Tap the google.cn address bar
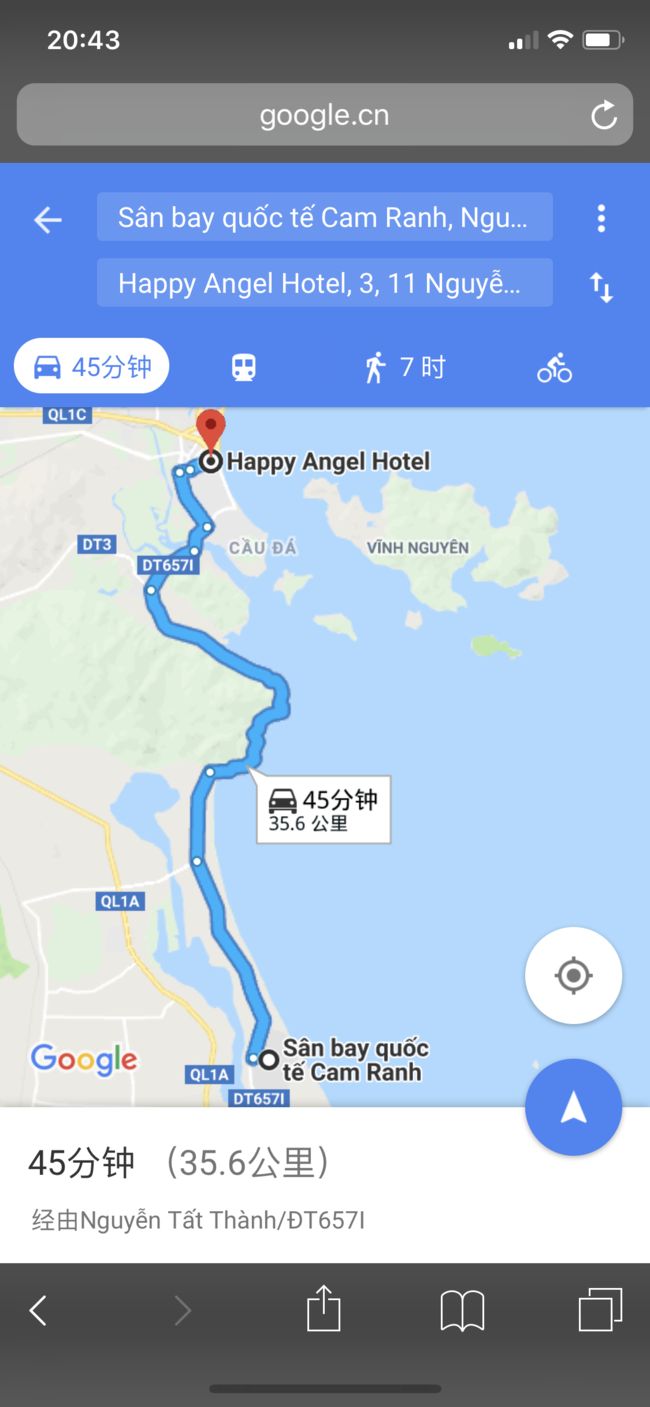 pos(324,115)
